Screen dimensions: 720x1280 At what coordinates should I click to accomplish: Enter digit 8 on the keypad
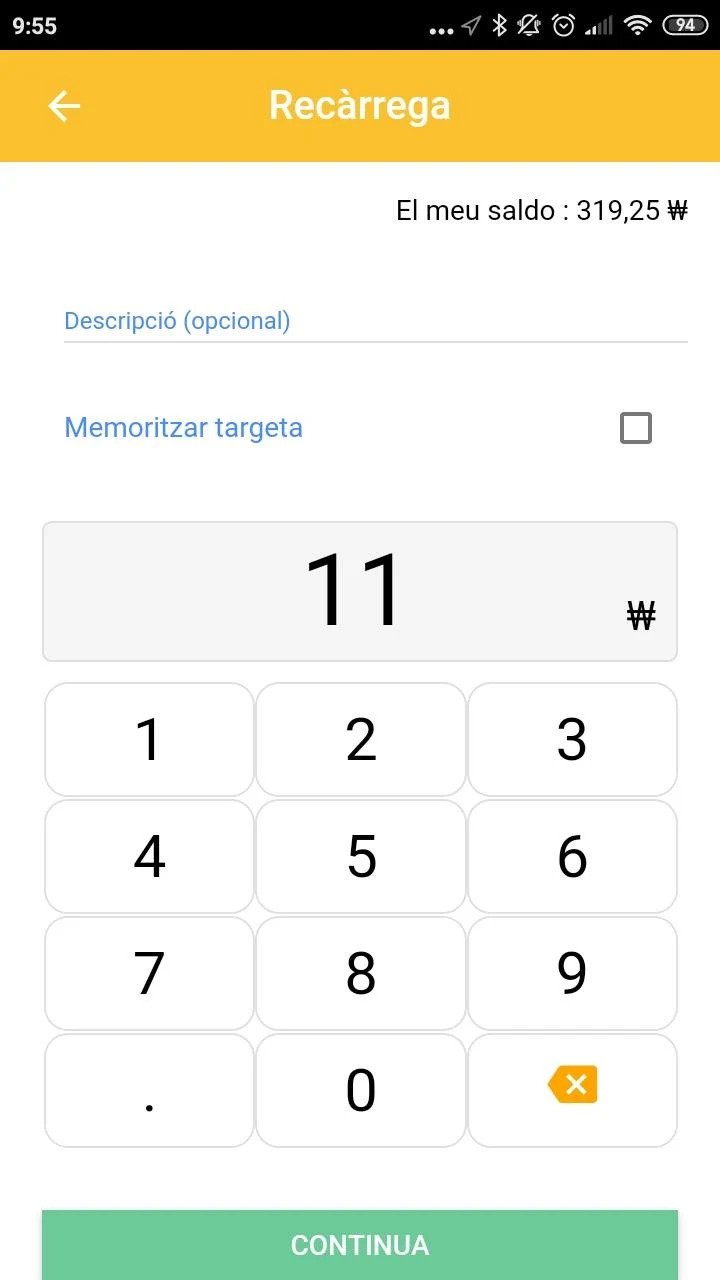(361, 974)
